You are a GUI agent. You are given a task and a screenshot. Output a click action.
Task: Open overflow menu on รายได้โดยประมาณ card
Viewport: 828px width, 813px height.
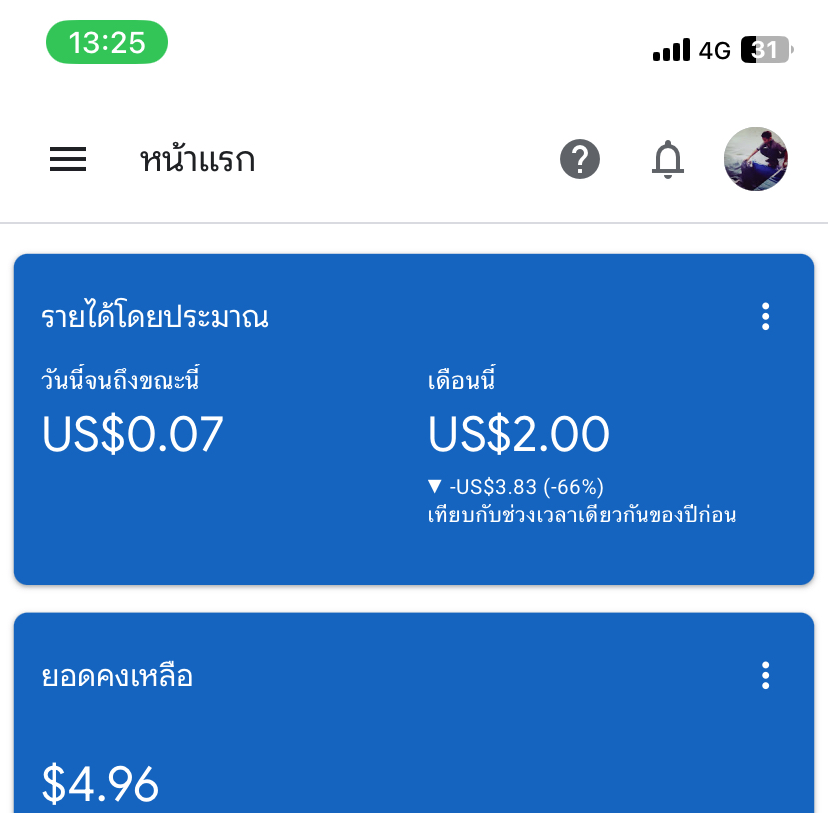(x=766, y=317)
